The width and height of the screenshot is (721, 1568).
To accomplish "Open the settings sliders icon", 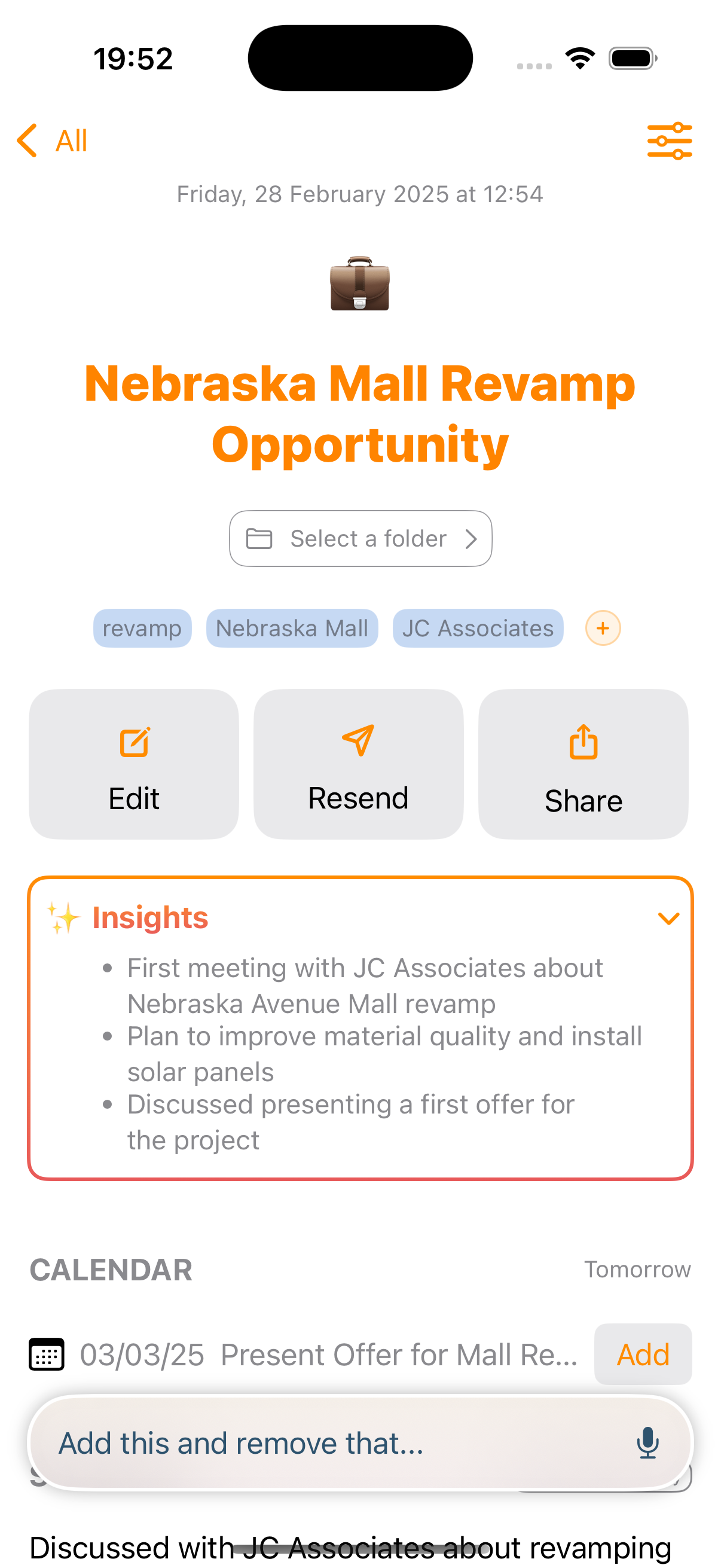I will [668, 141].
